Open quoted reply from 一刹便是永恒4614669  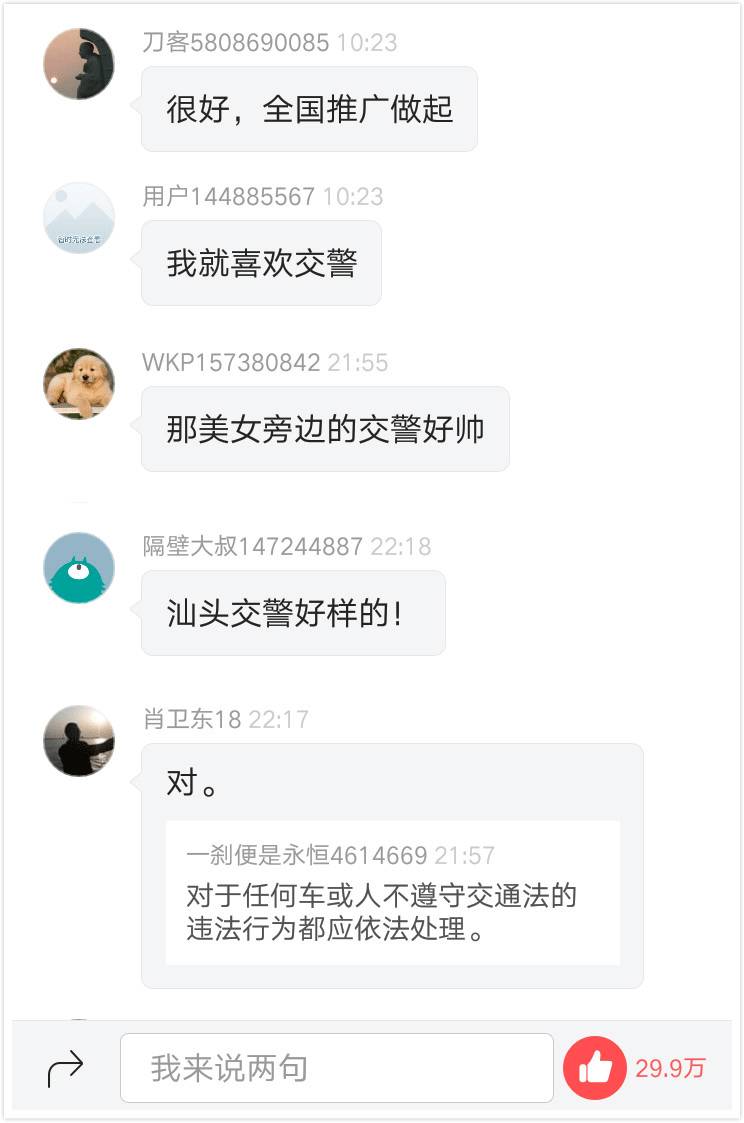(392, 893)
